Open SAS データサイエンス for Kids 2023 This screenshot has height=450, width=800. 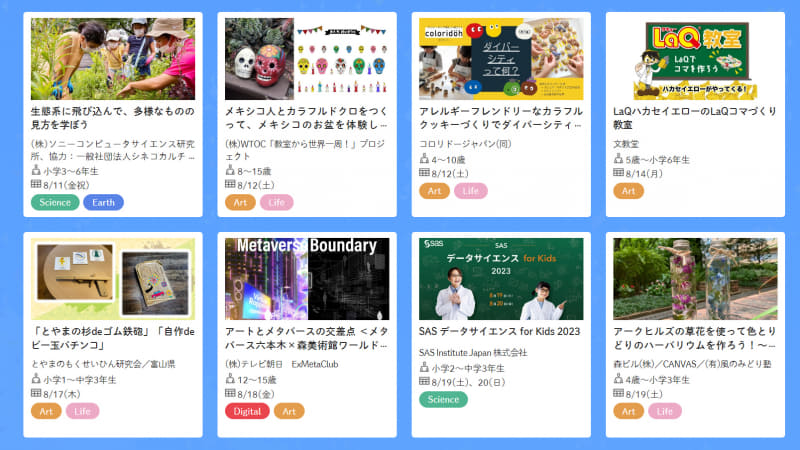click(500, 331)
